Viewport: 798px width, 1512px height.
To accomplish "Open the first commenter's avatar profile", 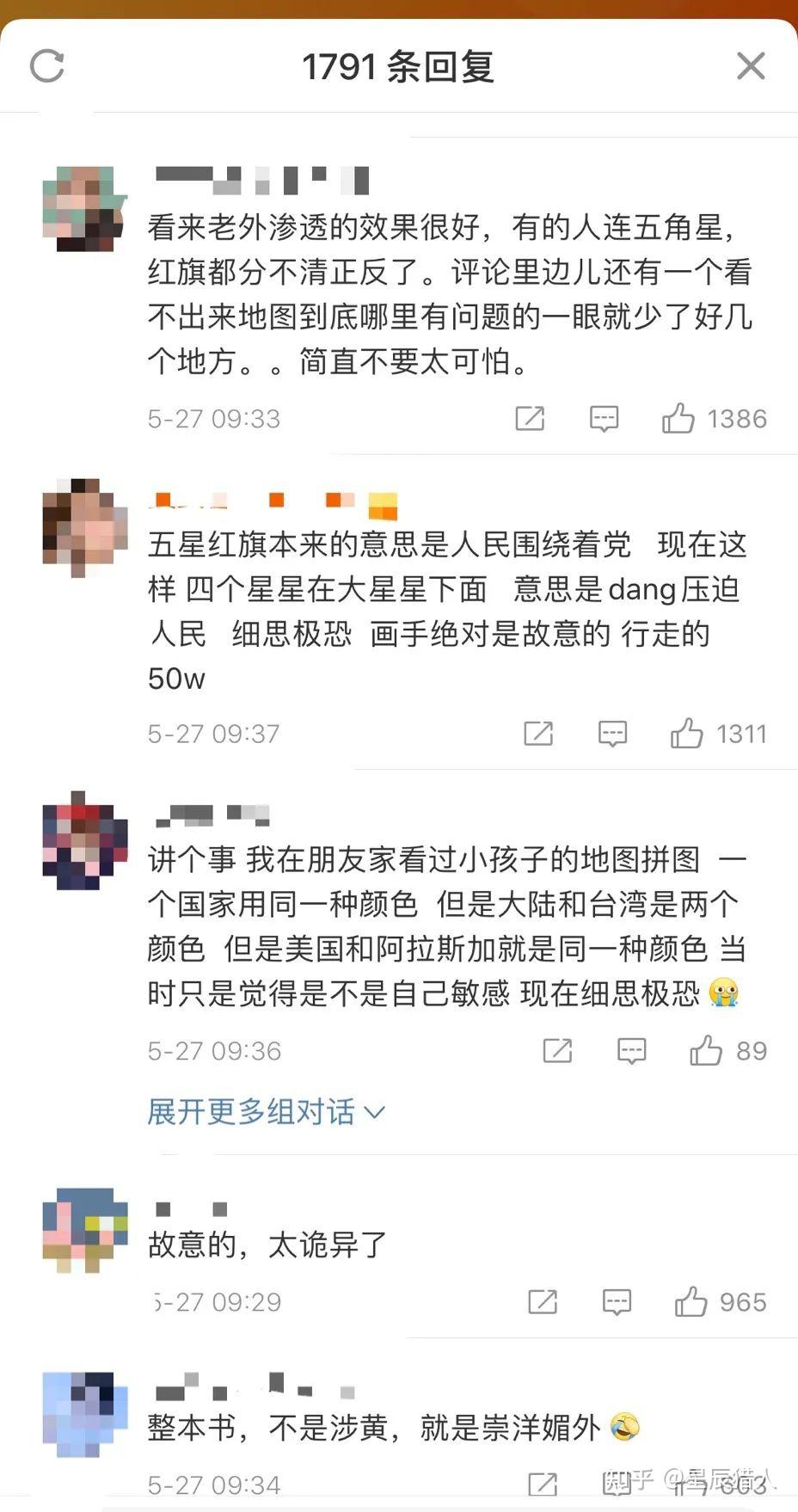I will pyautogui.click(x=84, y=209).
